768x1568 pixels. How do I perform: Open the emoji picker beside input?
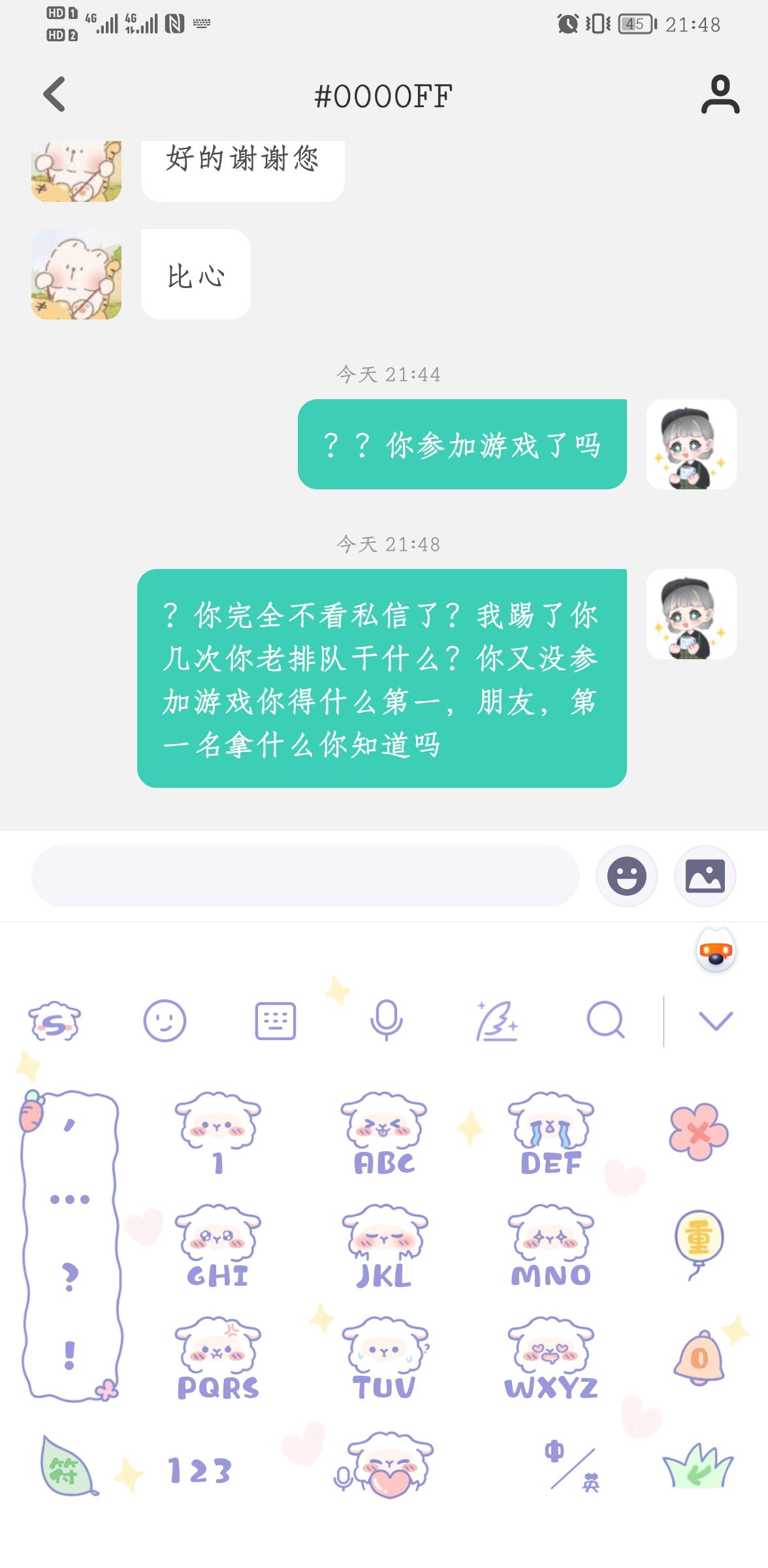pos(626,876)
